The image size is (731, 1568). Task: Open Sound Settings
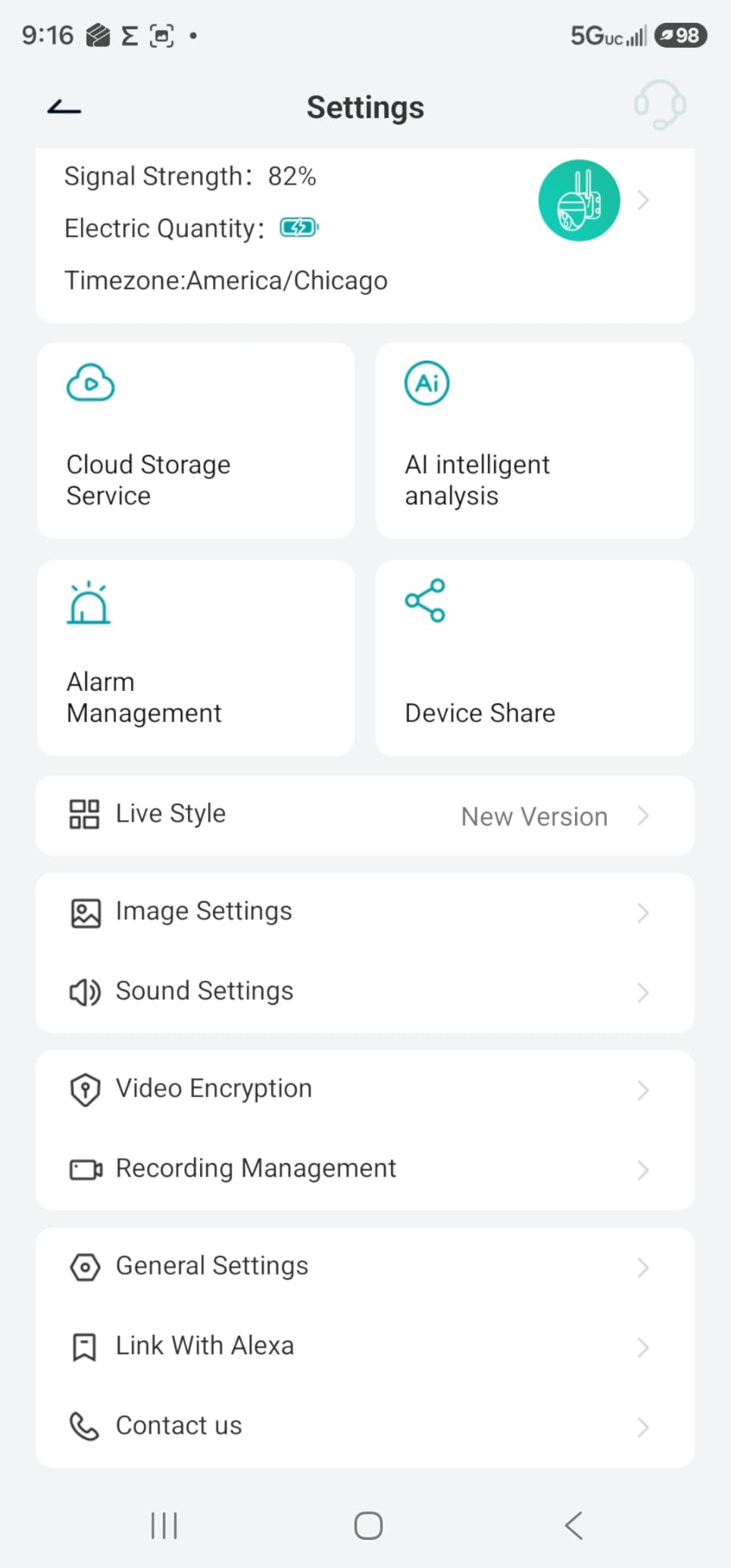point(365,992)
